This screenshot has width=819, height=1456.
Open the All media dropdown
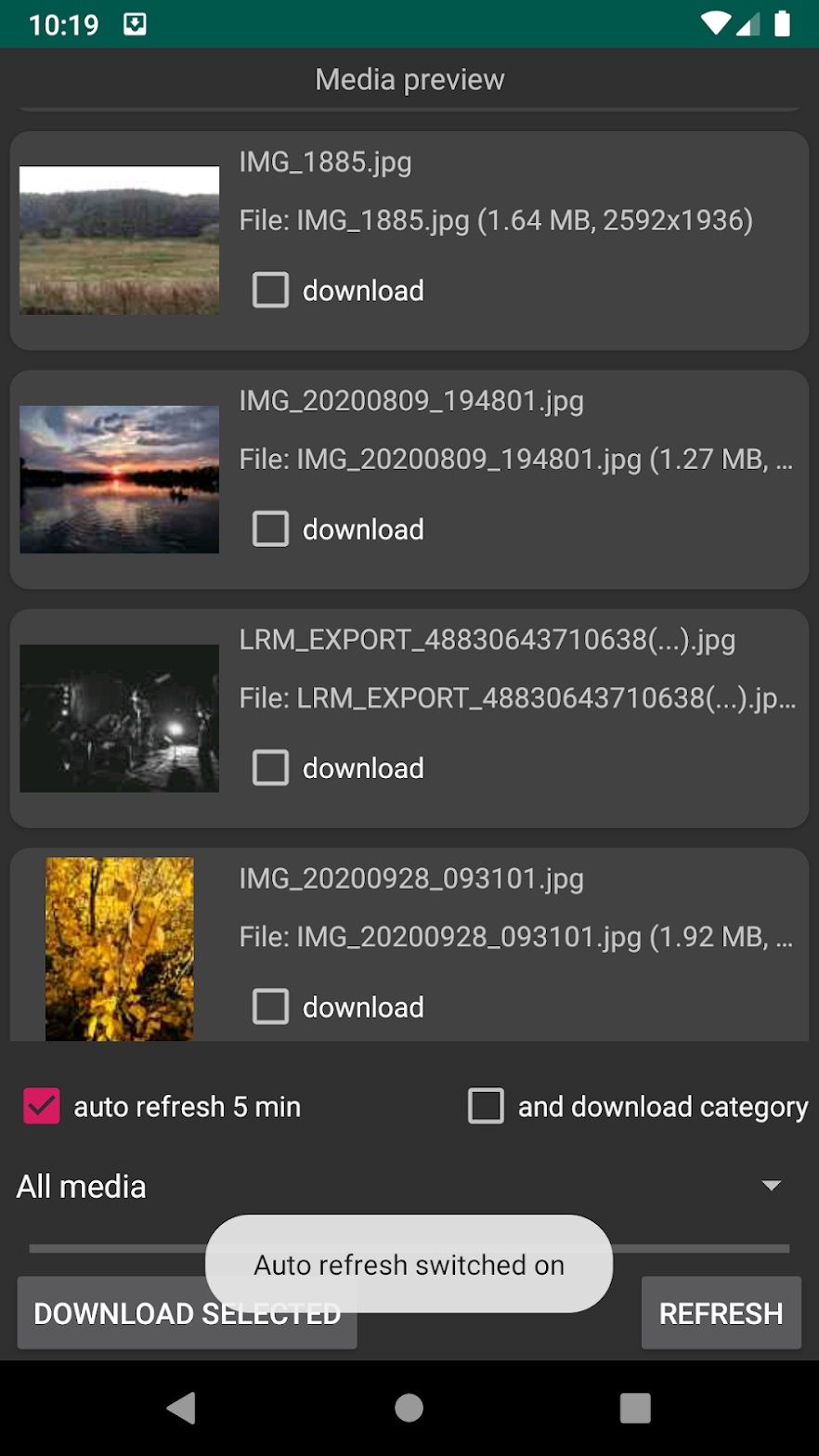pyautogui.click(x=82, y=1186)
